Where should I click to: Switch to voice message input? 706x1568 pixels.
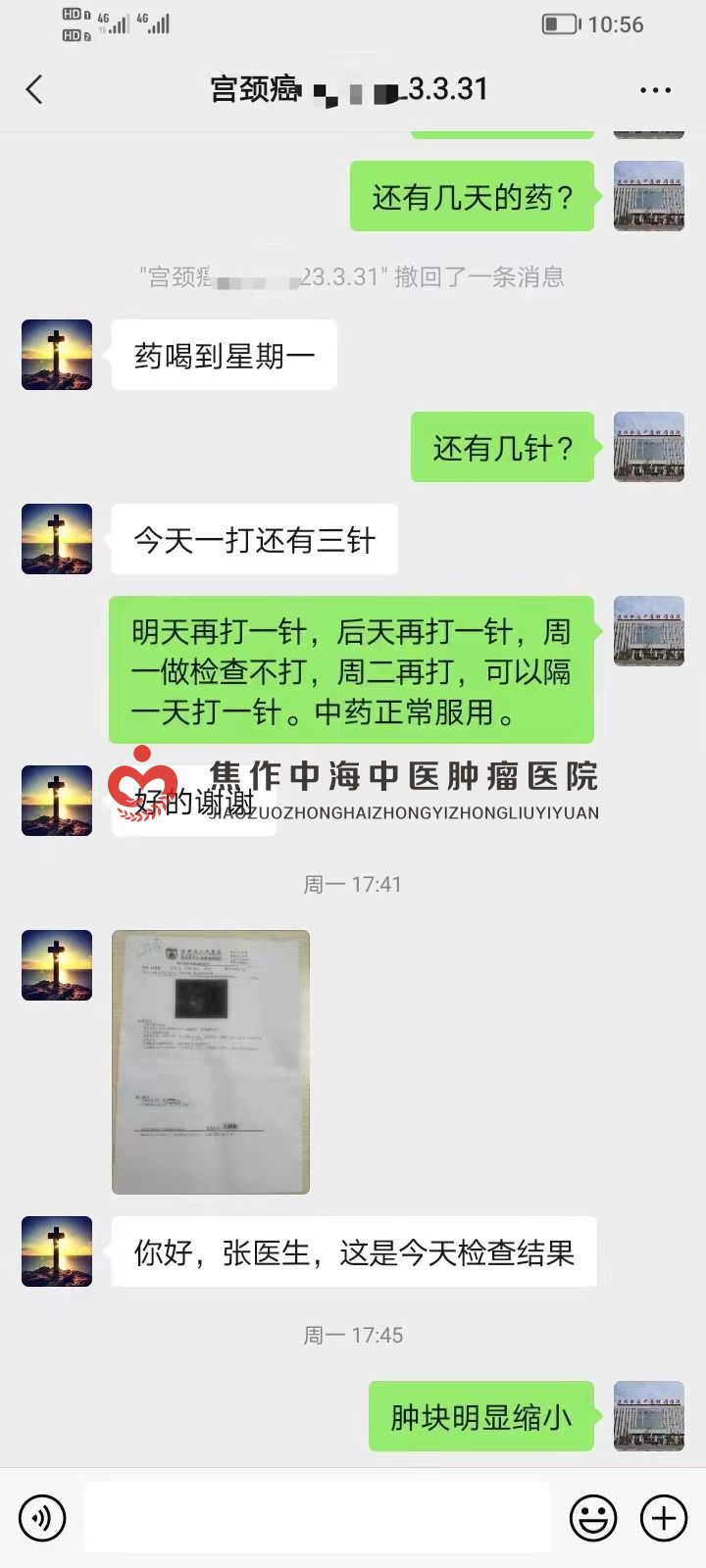(42, 1518)
